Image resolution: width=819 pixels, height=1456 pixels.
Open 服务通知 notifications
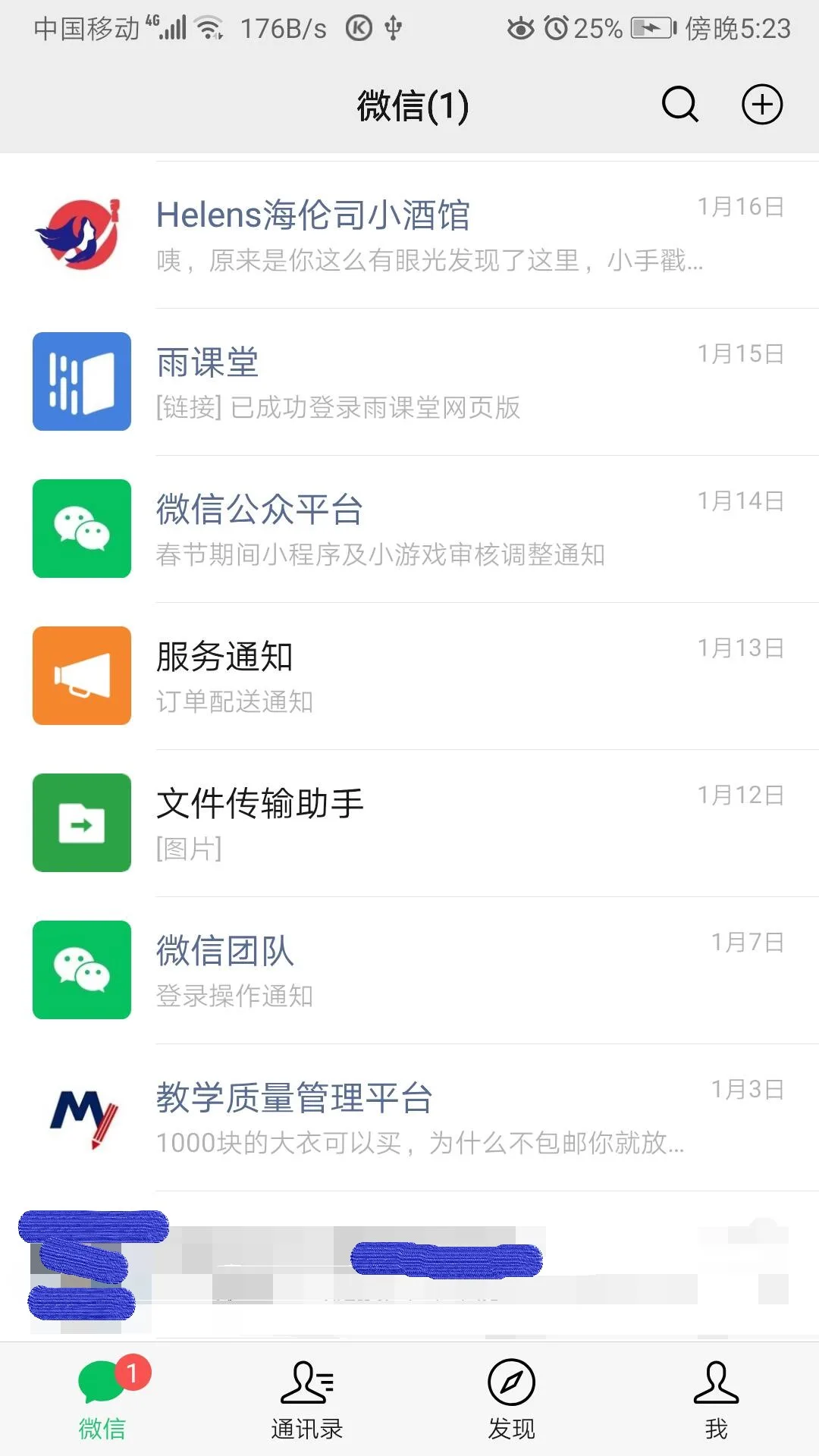point(409,676)
